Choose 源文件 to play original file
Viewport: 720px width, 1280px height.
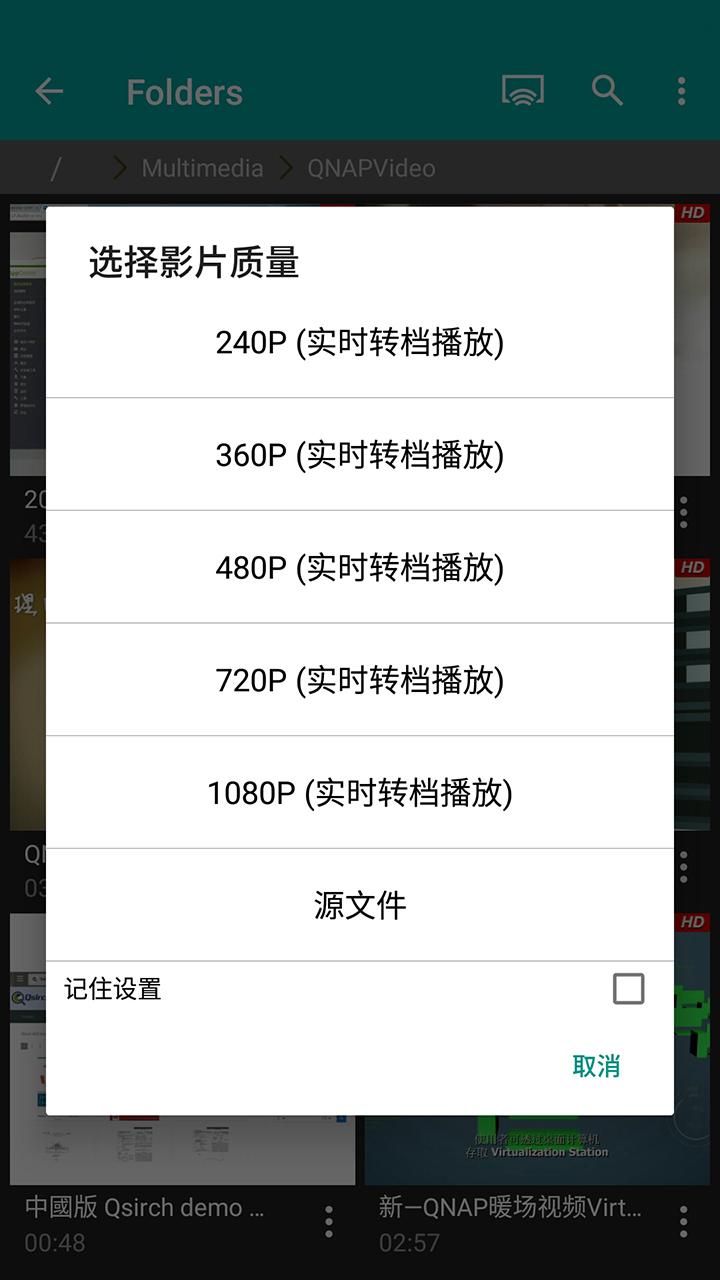(x=360, y=905)
